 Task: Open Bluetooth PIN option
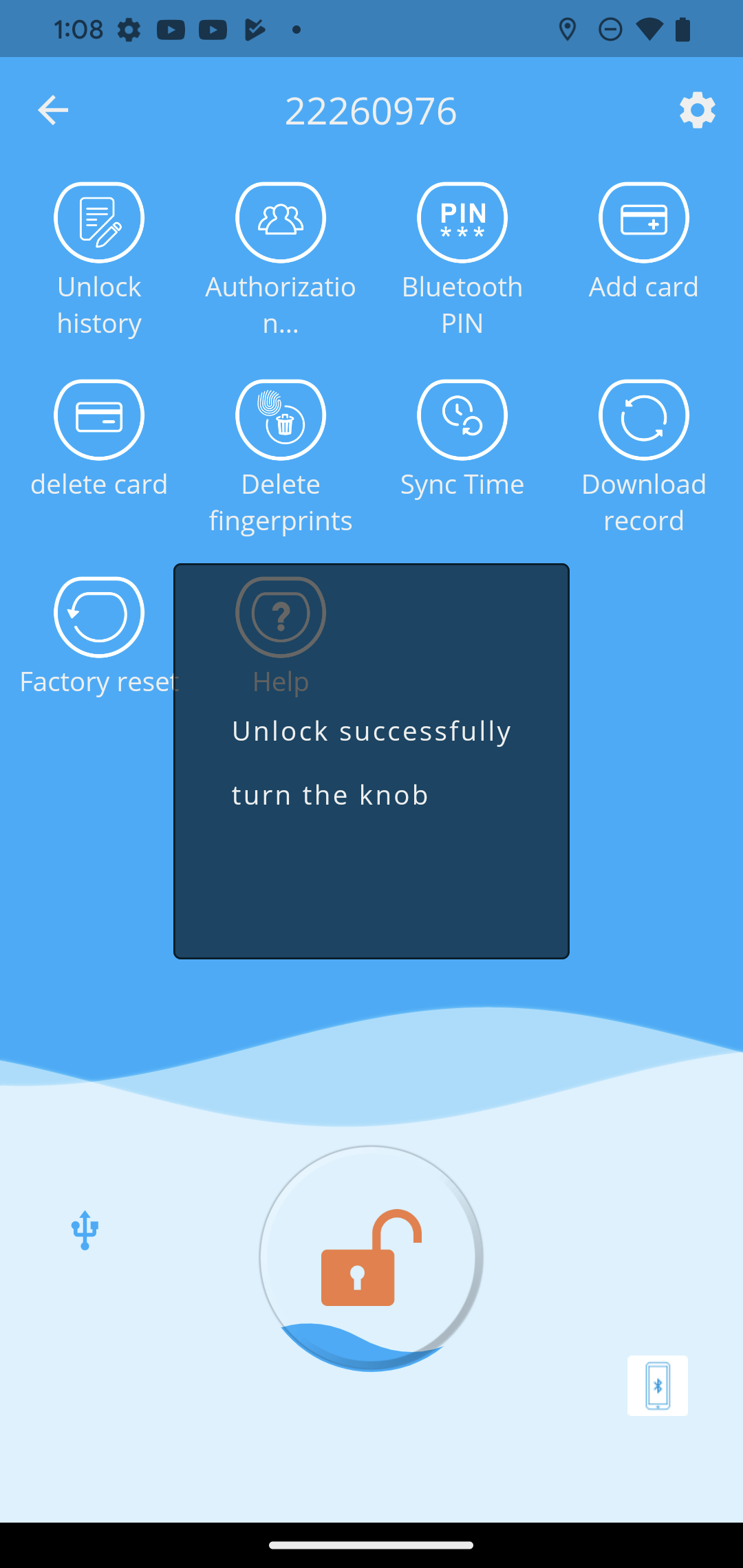pos(462,222)
